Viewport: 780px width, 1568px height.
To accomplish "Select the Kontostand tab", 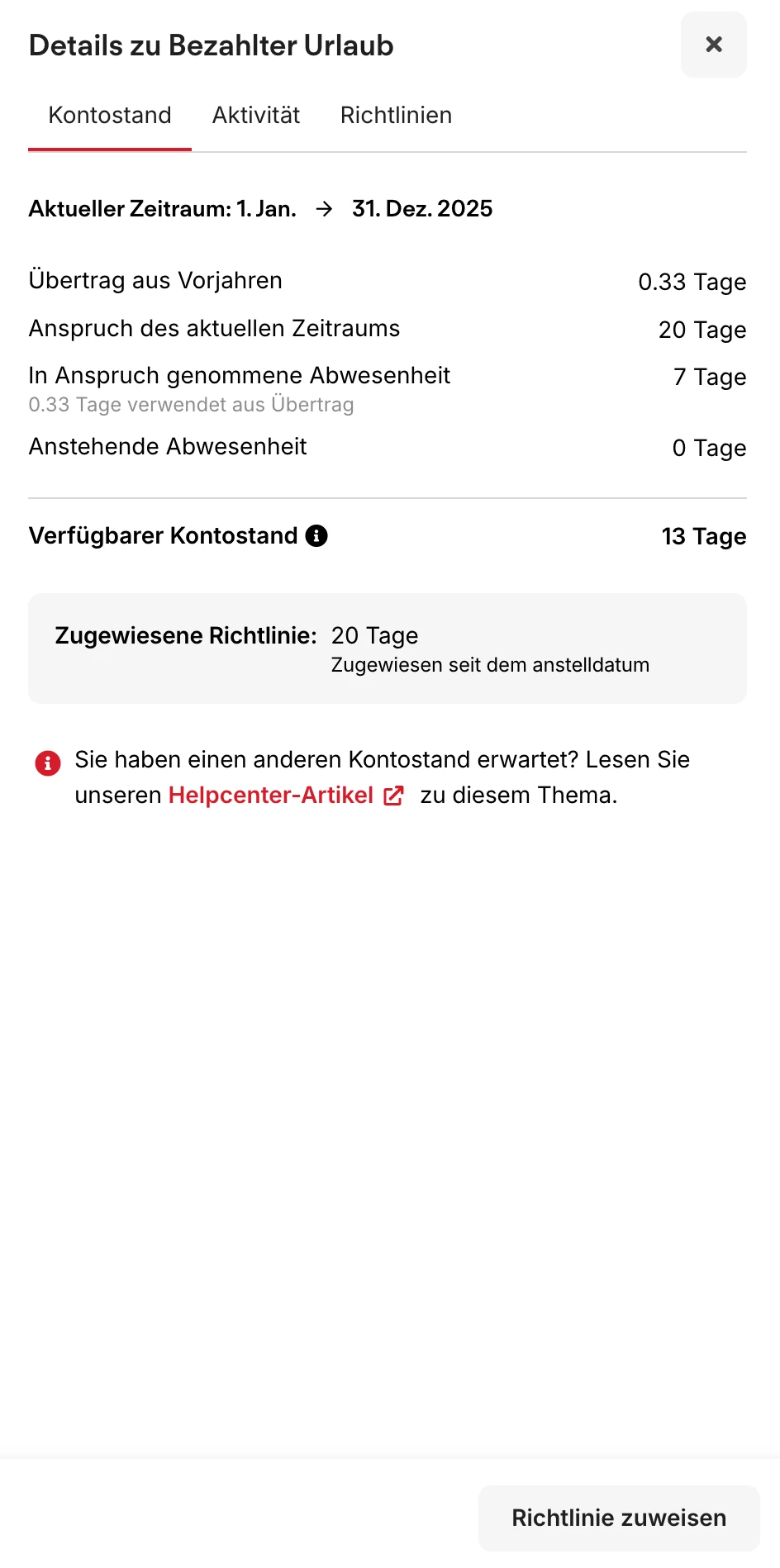I will click(x=110, y=116).
